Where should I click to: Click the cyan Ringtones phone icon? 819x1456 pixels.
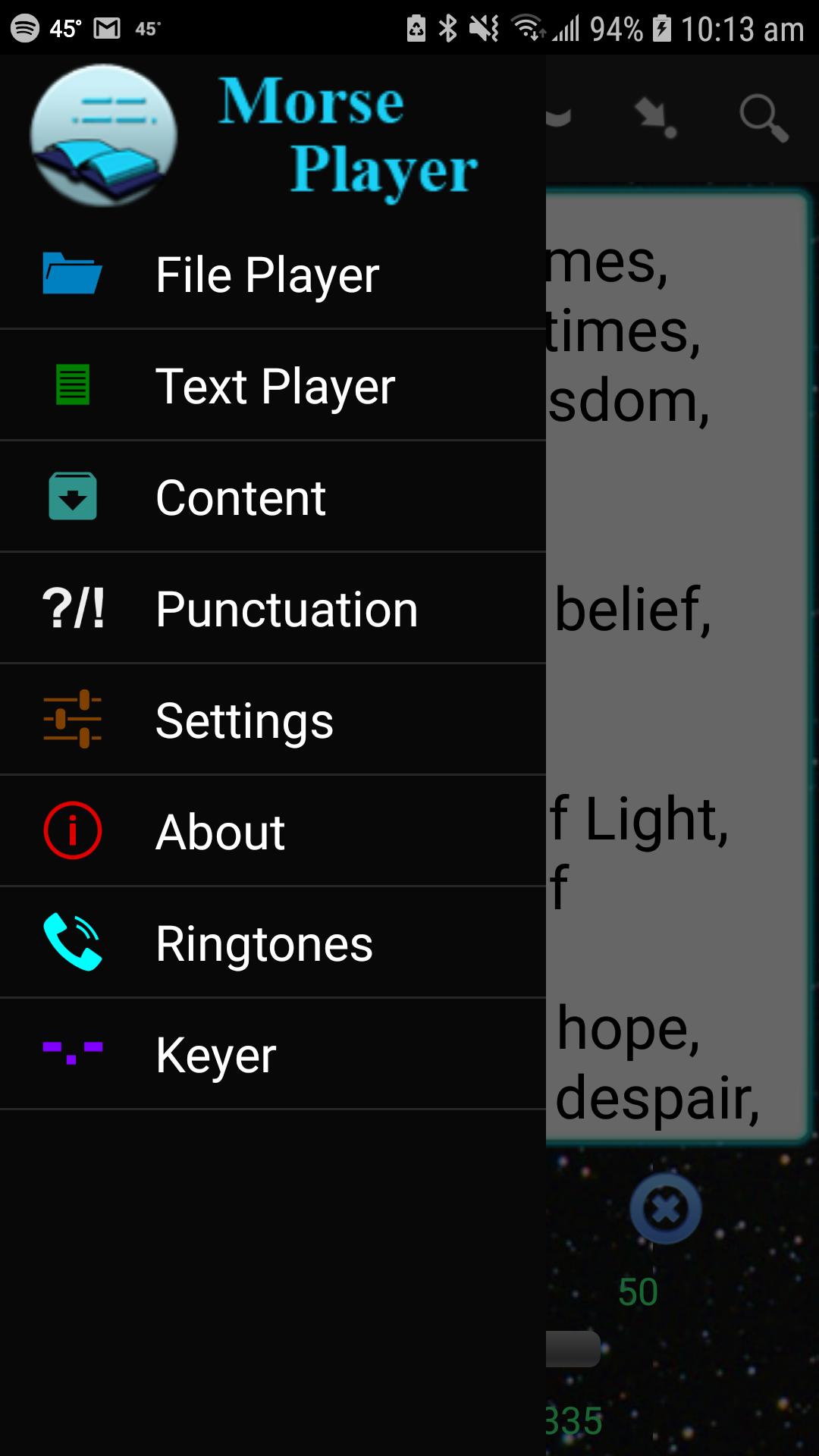point(72,942)
